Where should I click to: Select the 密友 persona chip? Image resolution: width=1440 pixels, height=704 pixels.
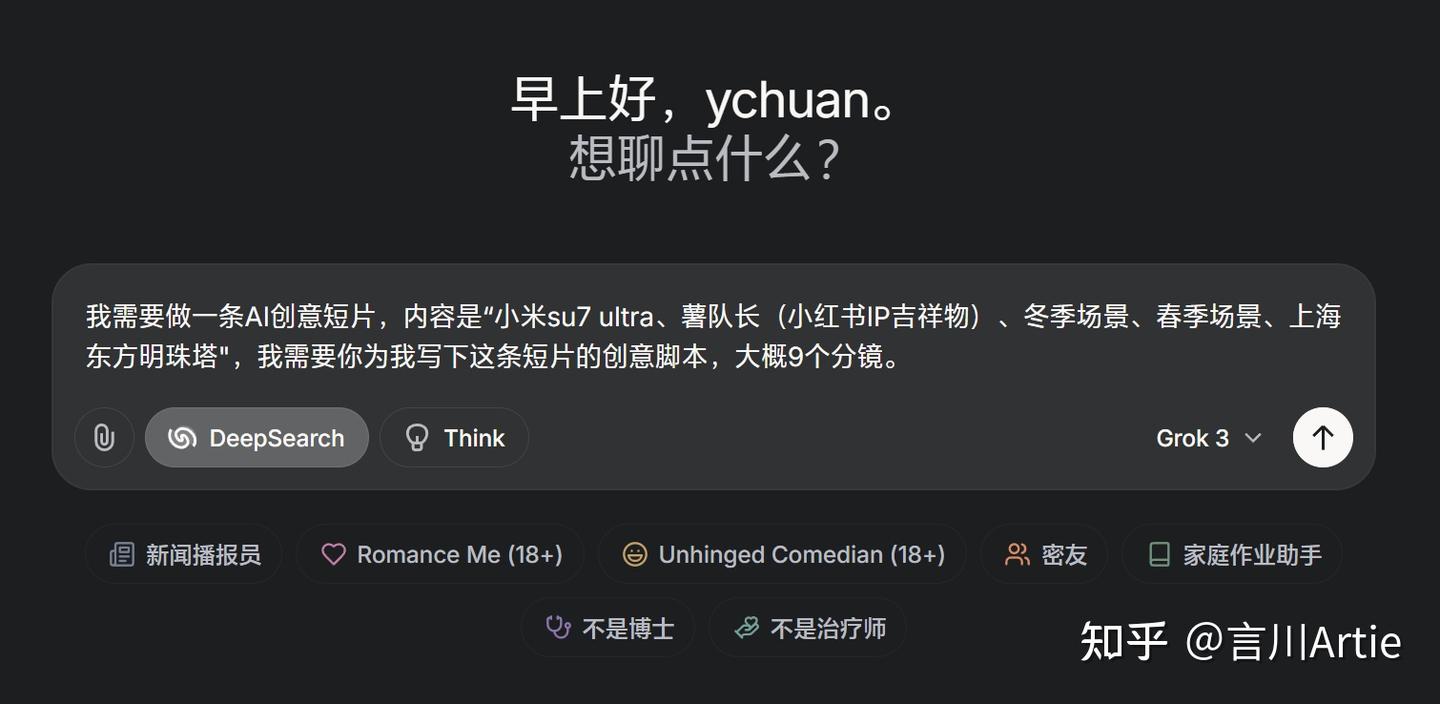pos(1045,555)
